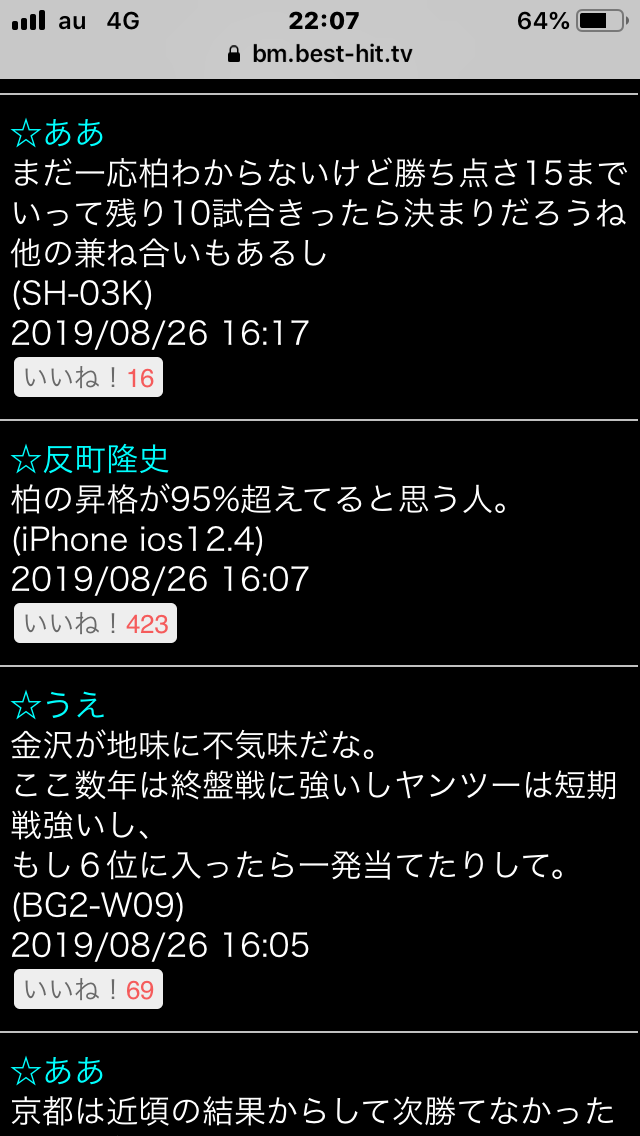640x1136 pixels.
Task: Like the ああ comment with 16 likes
Action: click(88, 377)
